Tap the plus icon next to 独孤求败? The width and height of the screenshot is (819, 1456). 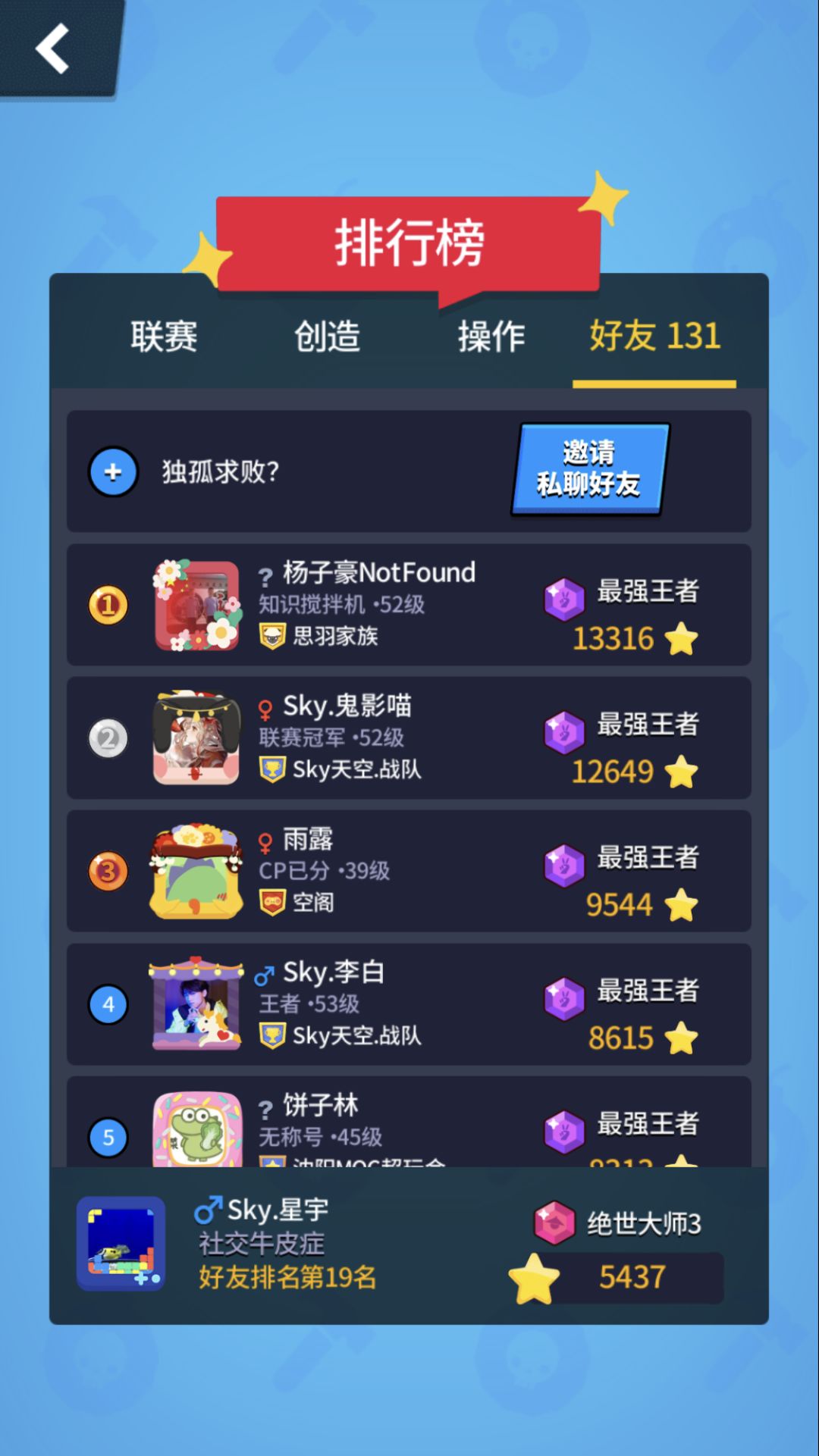pyautogui.click(x=112, y=471)
